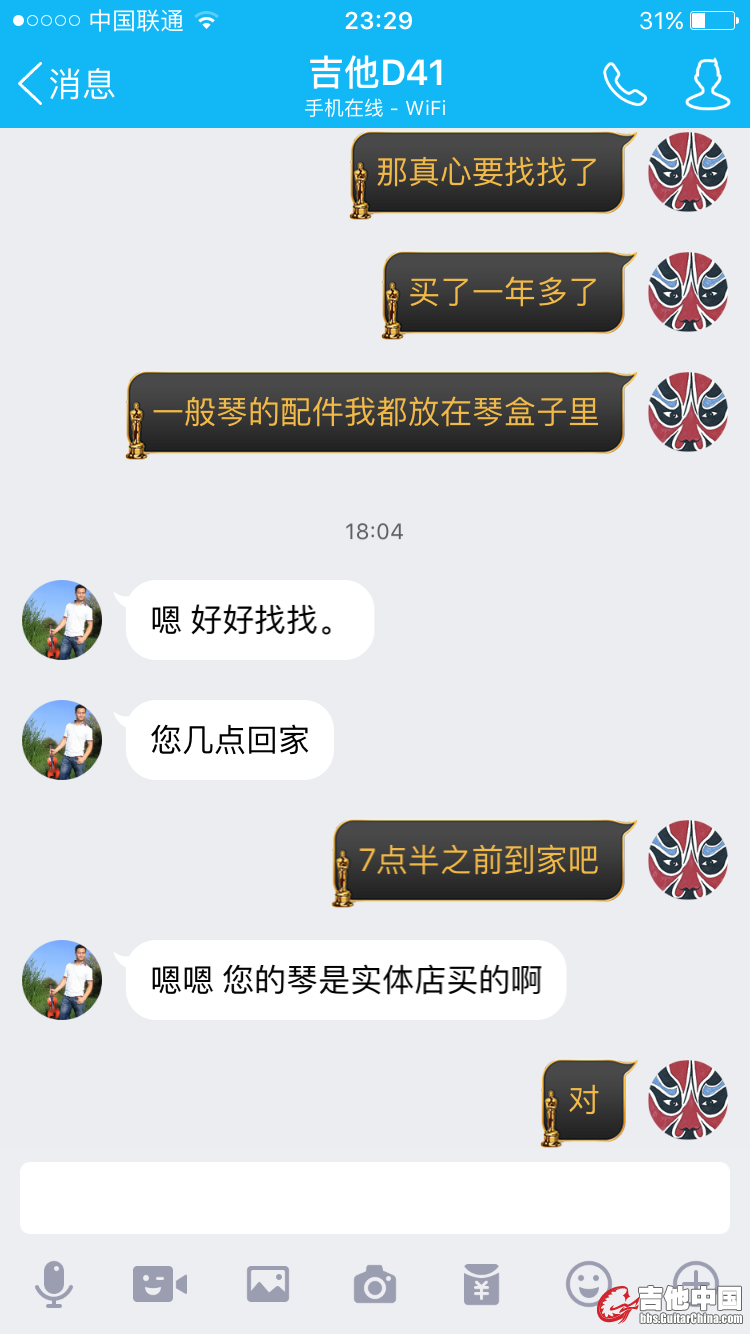Screen dimensions: 750x1334
Task: Record a voice message with microphone
Action: point(54,1284)
